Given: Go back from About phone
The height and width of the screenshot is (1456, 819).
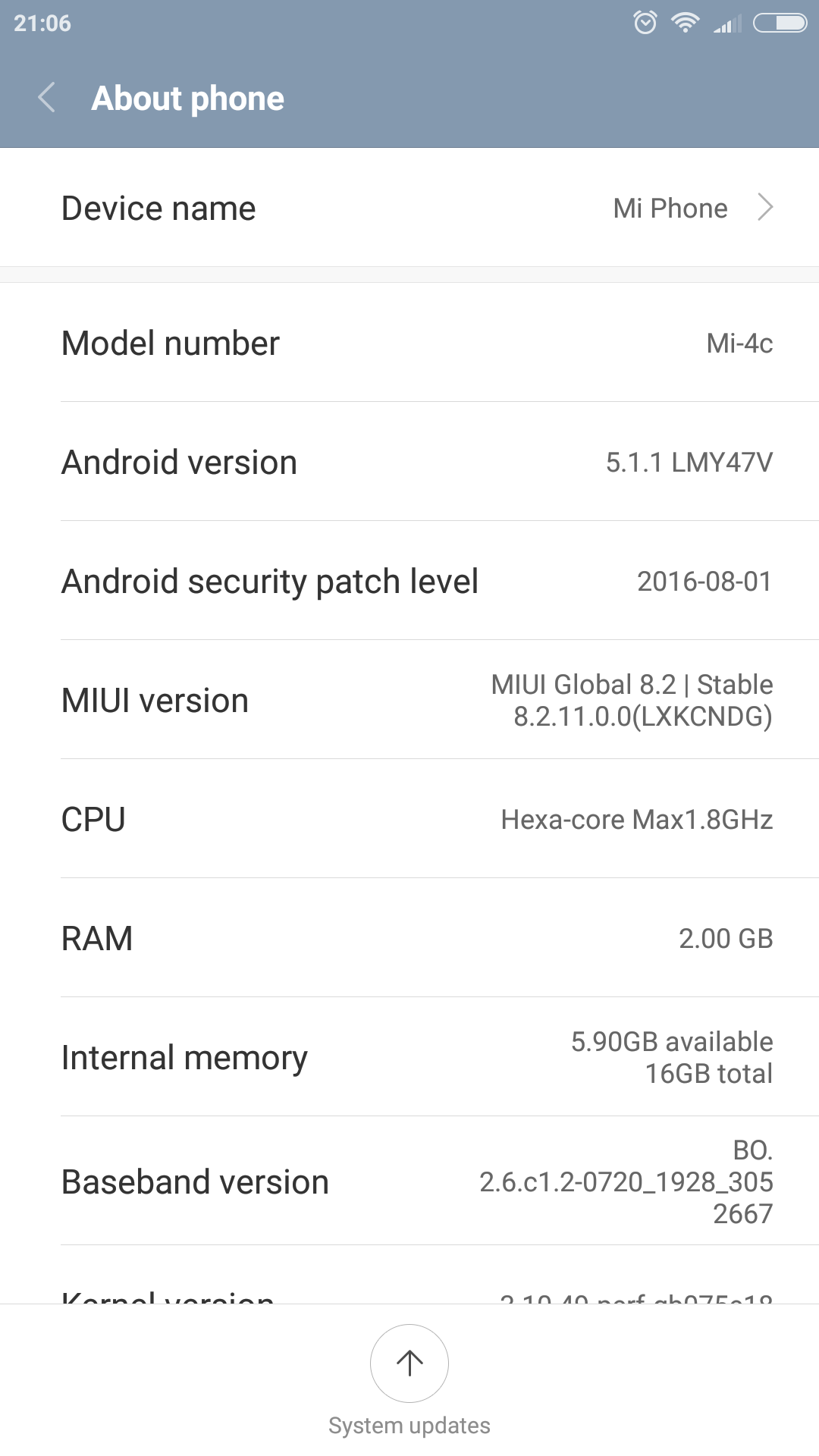Looking at the screenshot, I should (47, 98).
